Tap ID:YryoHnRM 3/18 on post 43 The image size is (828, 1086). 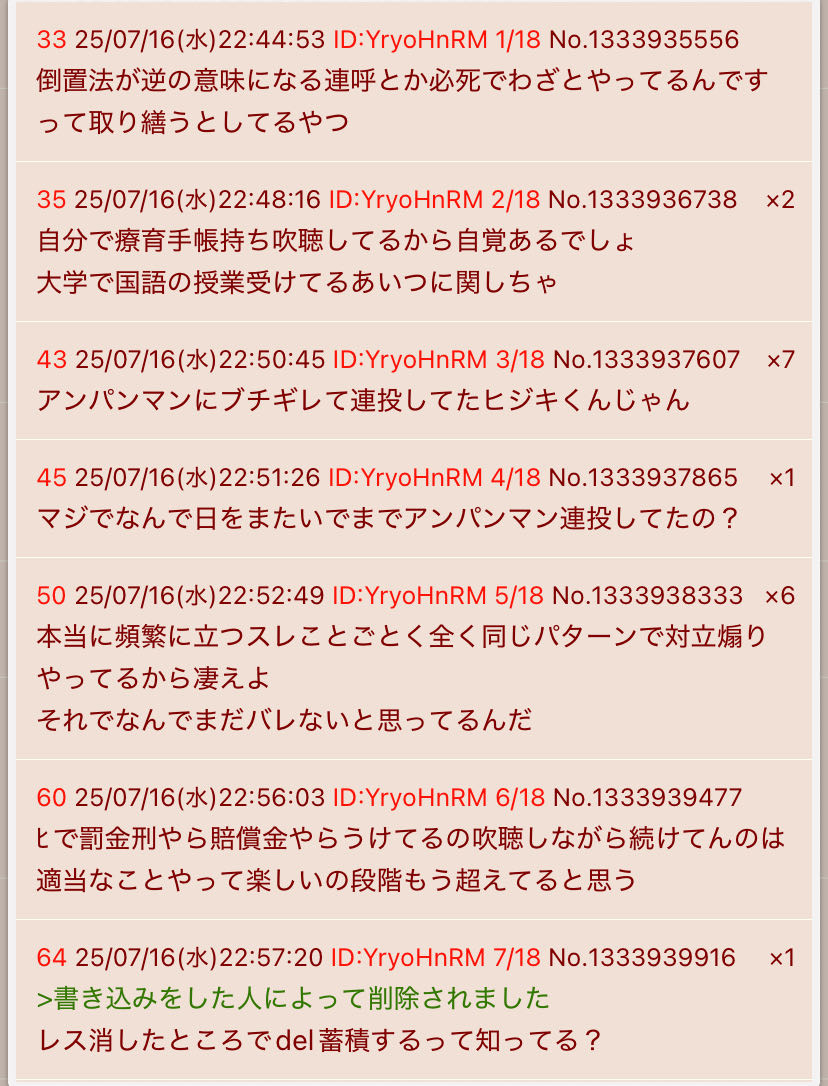[x=438, y=359]
